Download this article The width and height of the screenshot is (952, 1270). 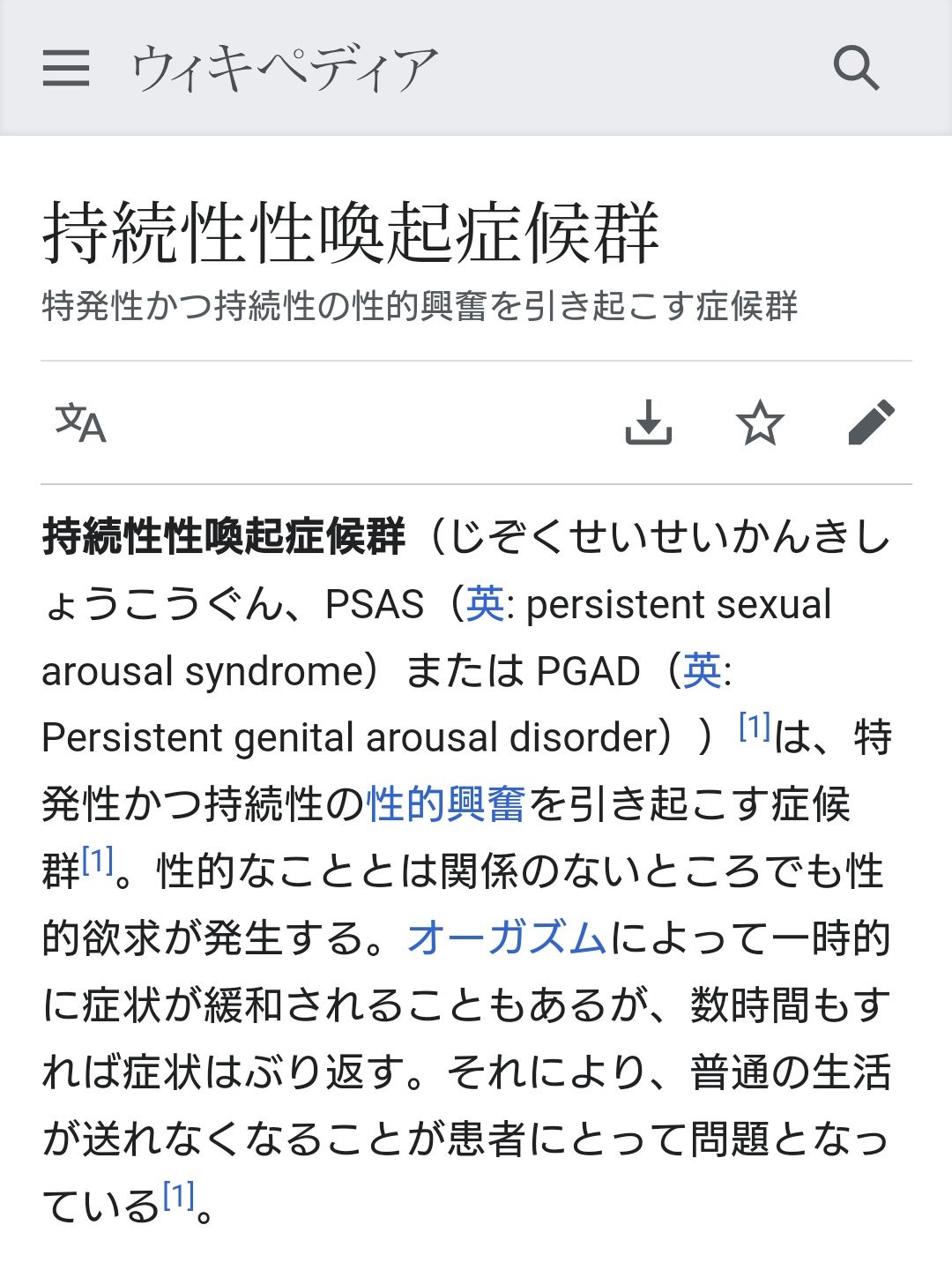649,422
